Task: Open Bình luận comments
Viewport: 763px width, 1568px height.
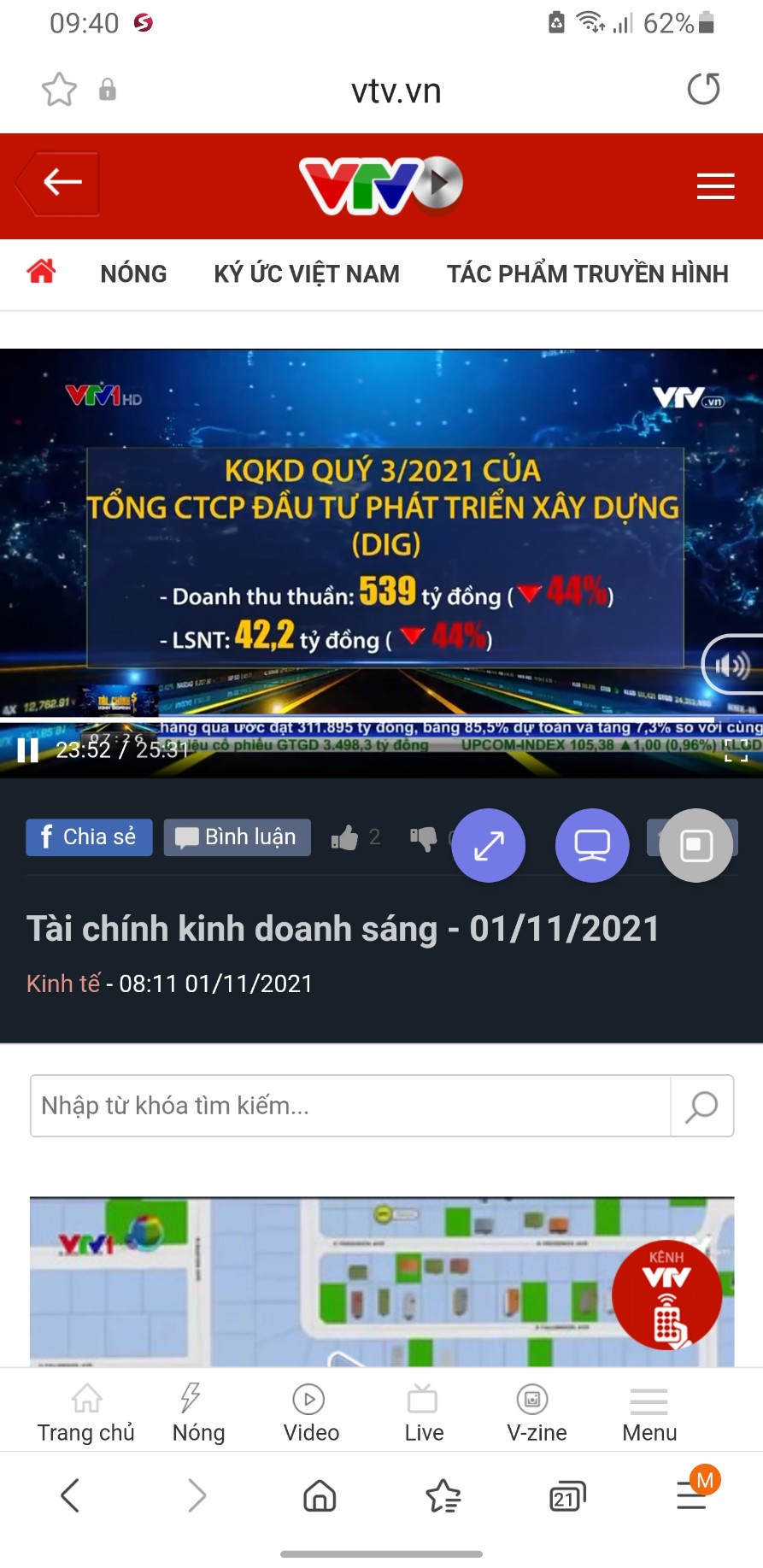Action: 237,837
